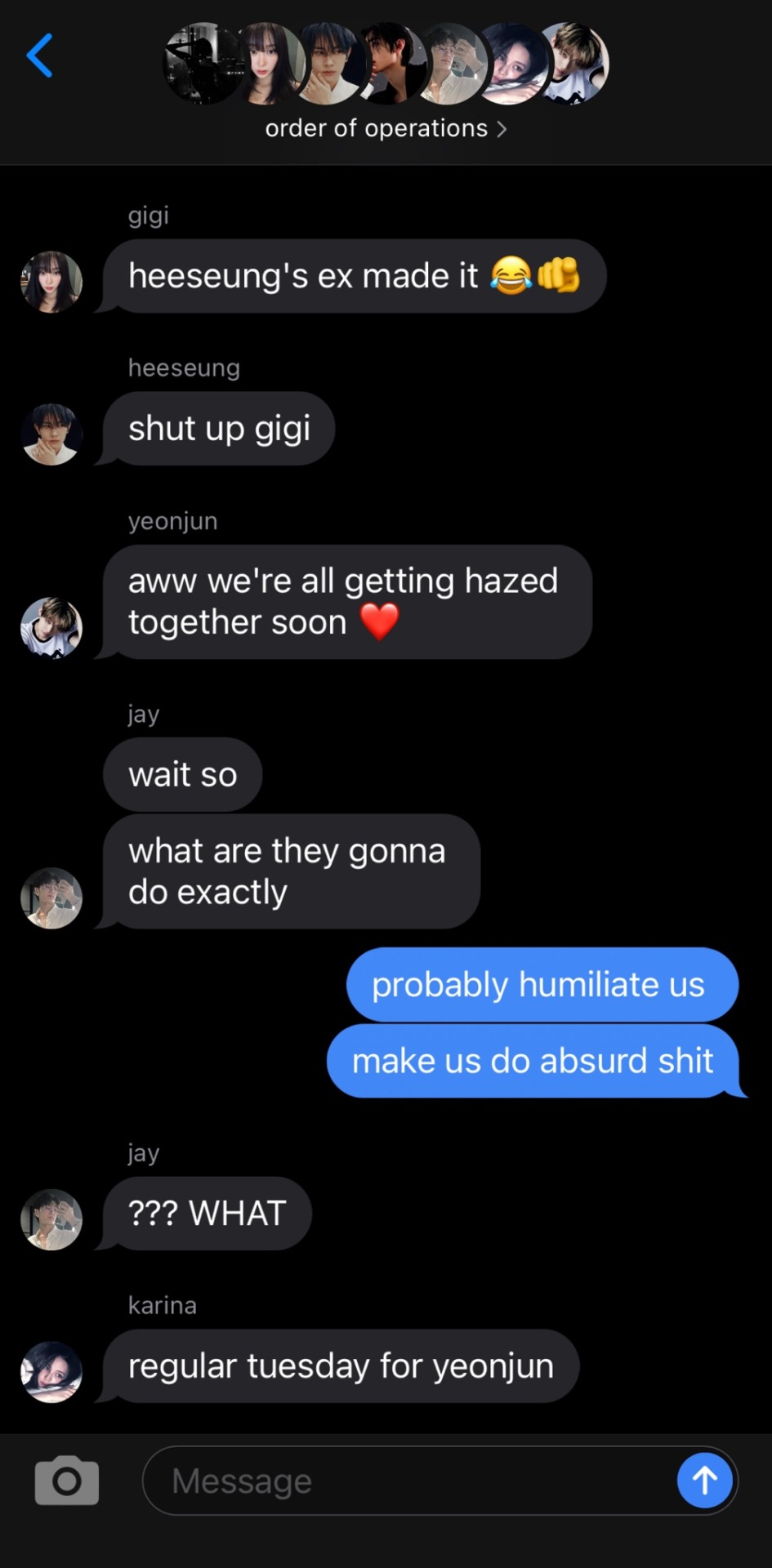Open the order of operations group details

386,128
